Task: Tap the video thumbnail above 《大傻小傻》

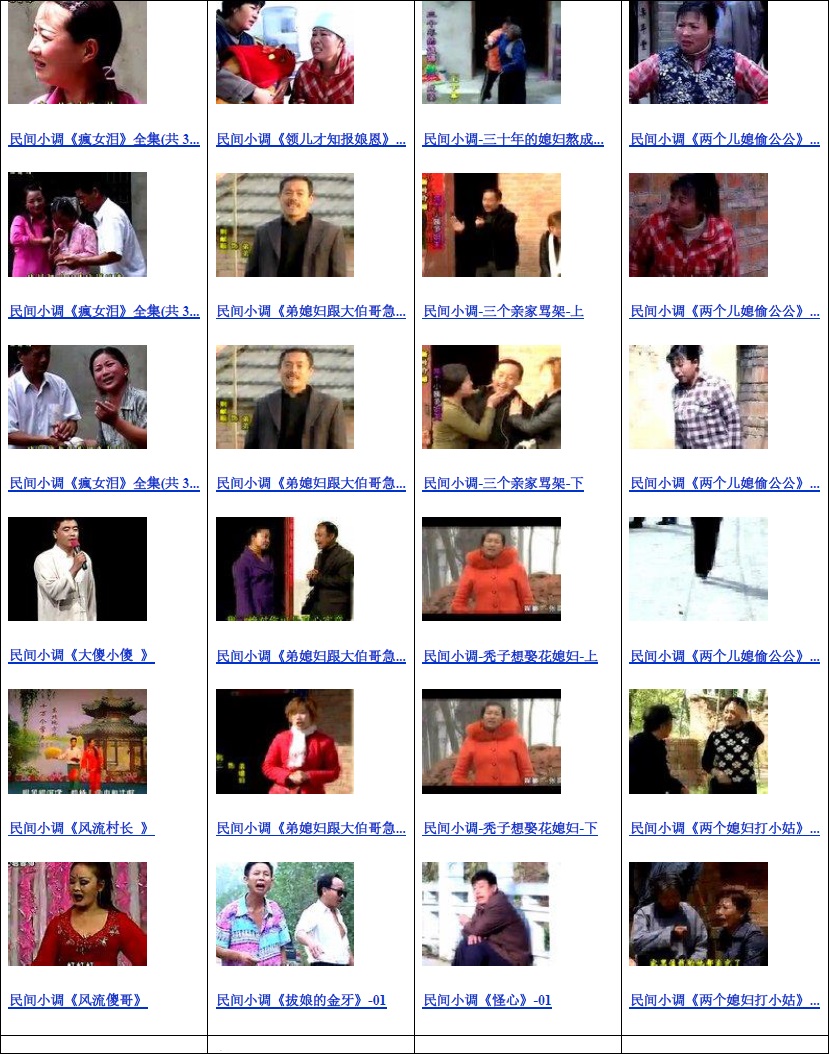Action: tap(77, 569)
